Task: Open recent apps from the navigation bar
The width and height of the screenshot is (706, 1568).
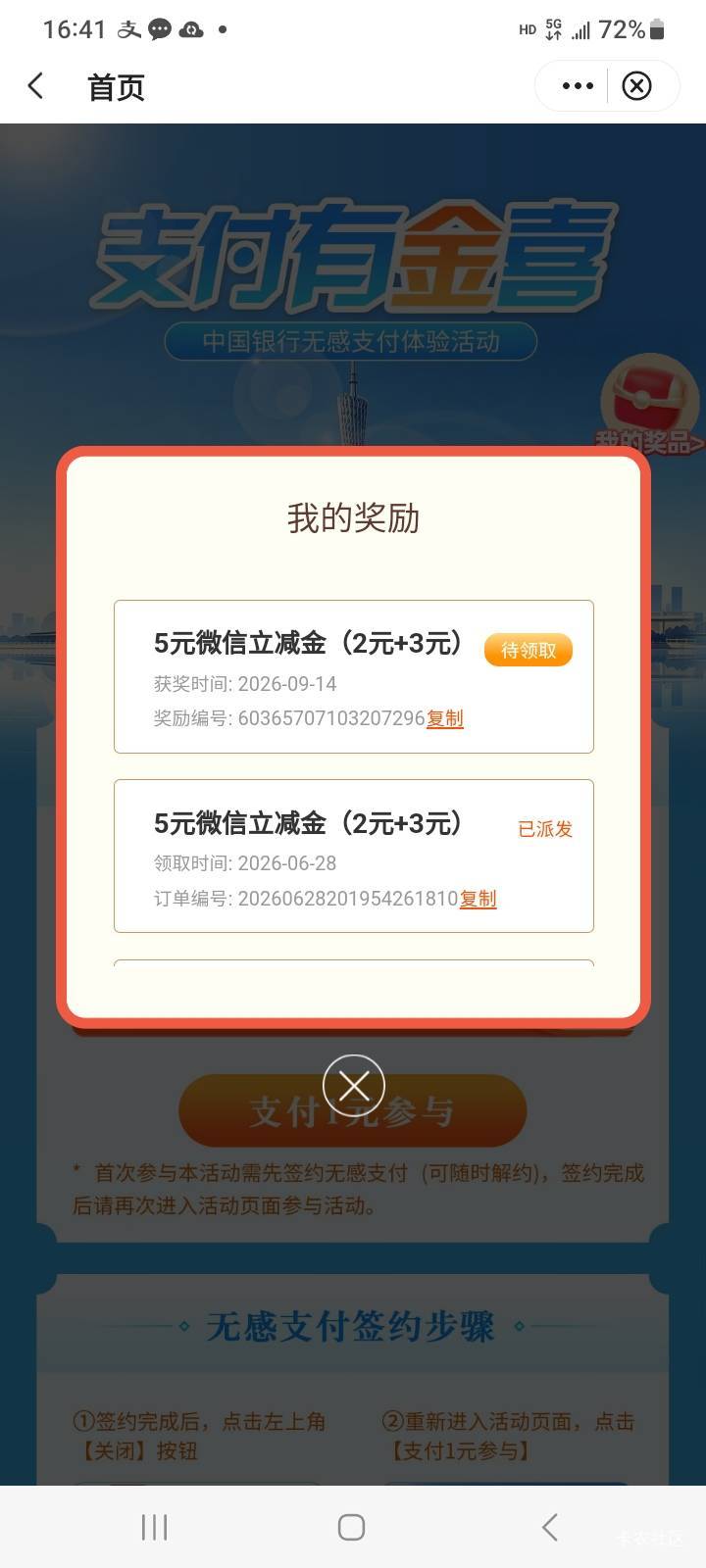Action: tap(154, 1527)
